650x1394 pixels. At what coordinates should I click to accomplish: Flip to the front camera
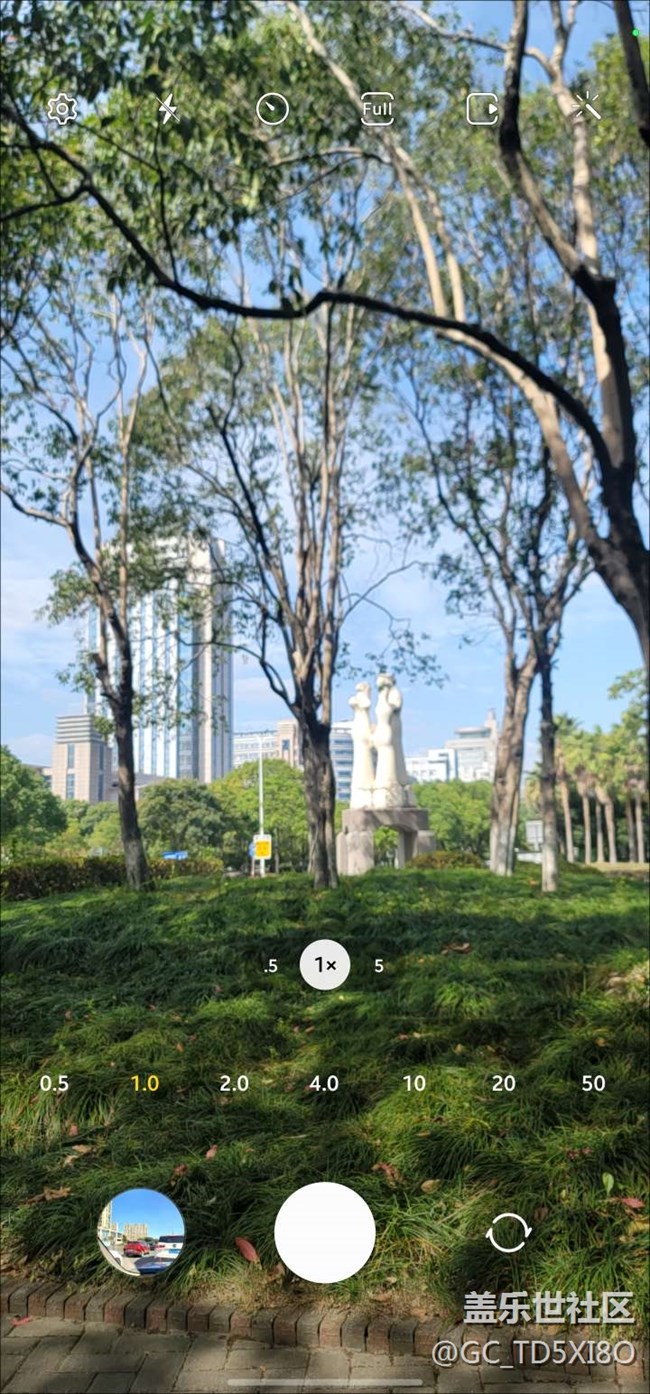(509, 1232)
